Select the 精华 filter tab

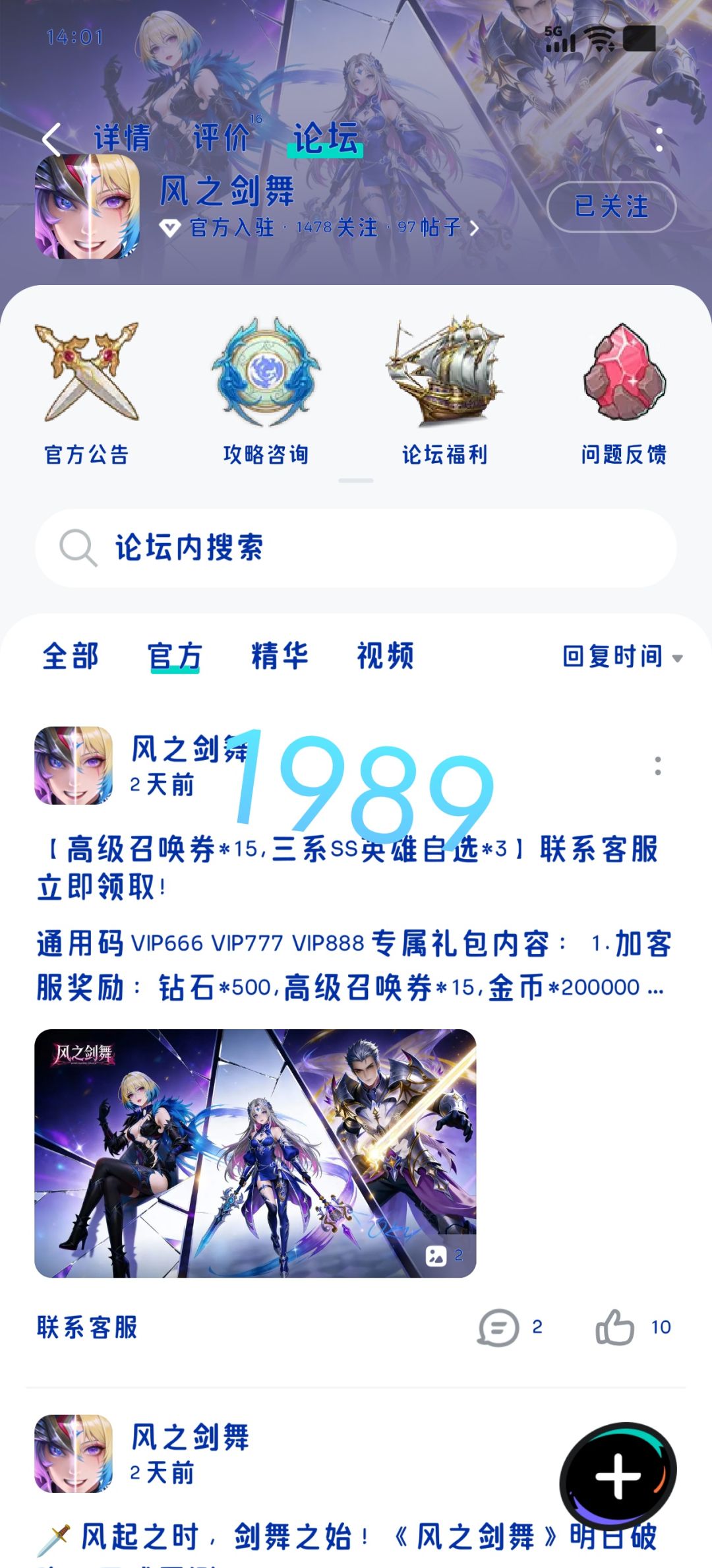280,656
